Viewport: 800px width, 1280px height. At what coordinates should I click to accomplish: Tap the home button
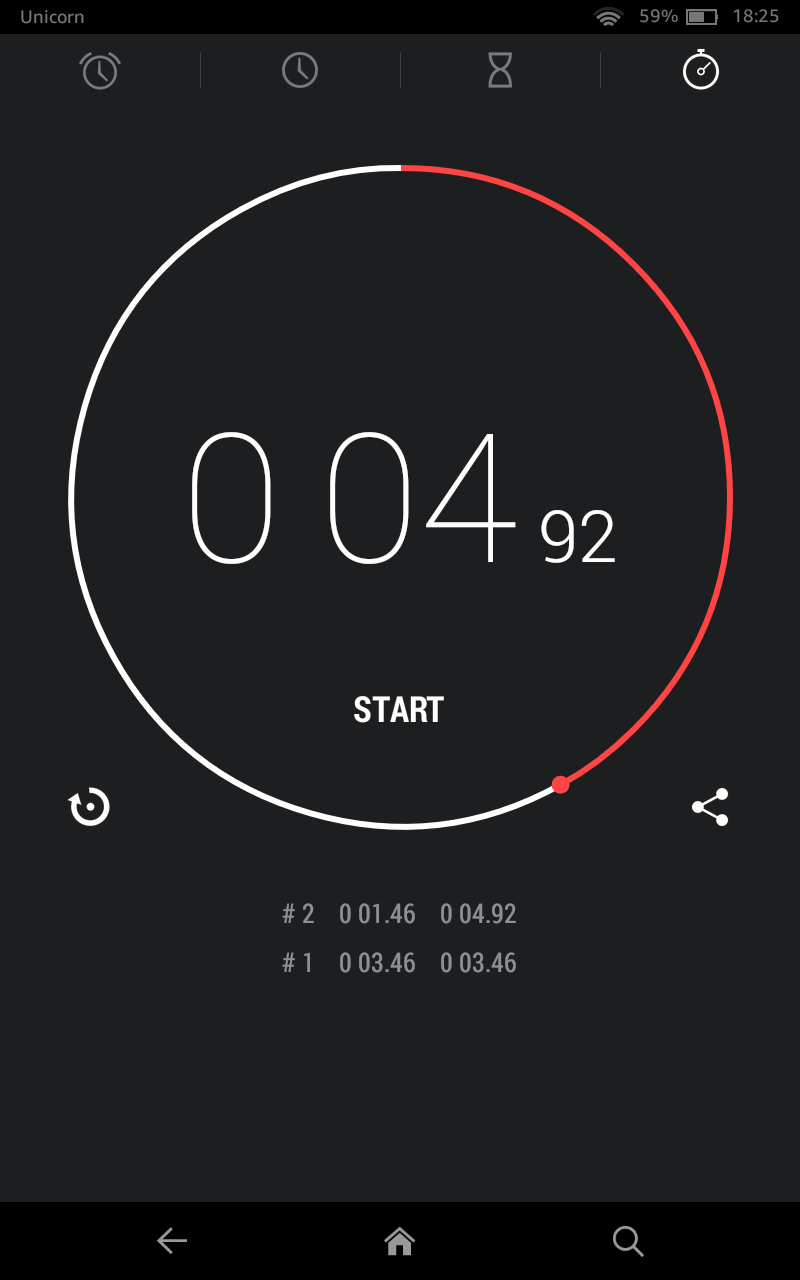tap(399, 1240)
